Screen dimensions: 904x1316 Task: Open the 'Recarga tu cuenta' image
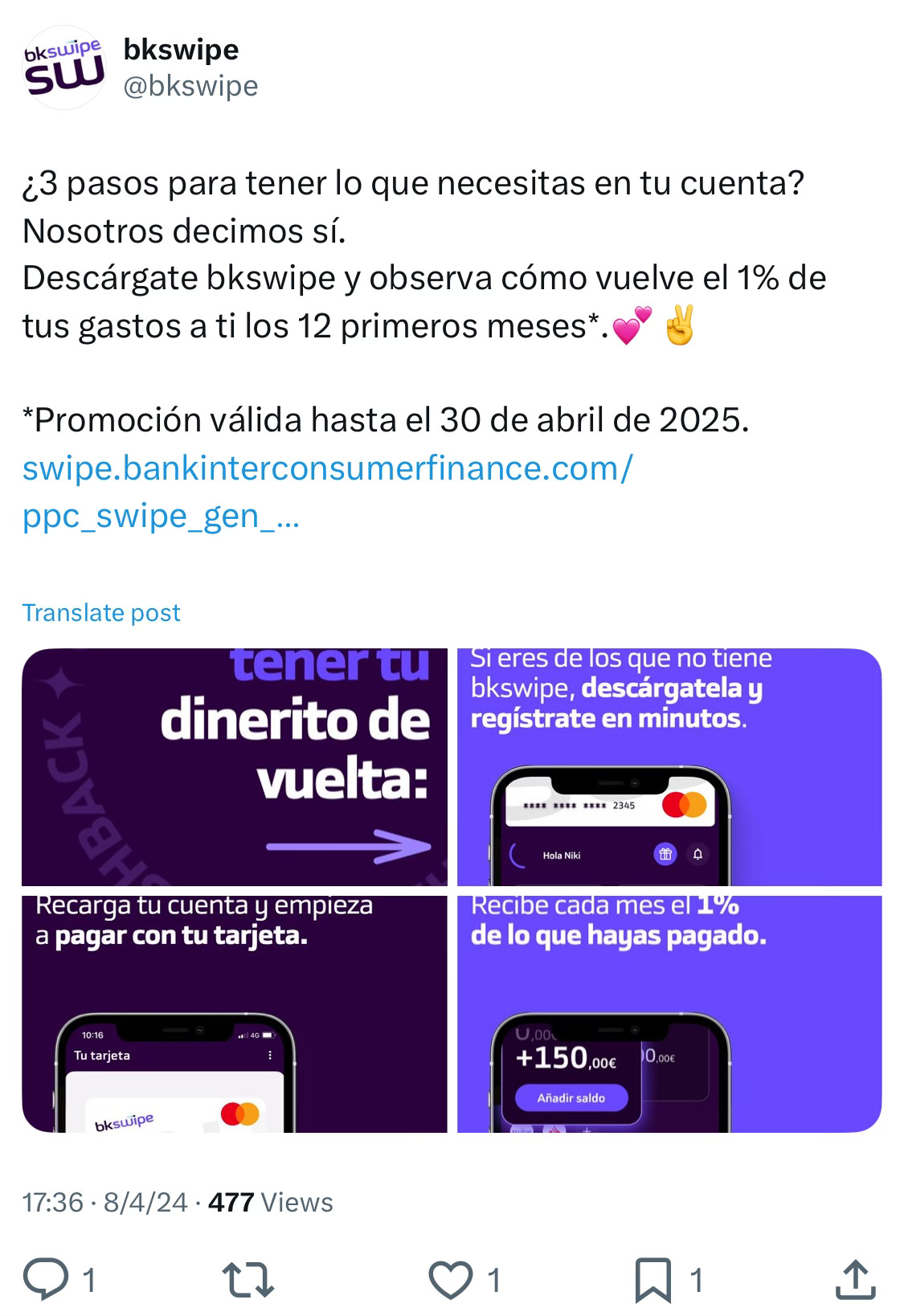[235, 1014]
